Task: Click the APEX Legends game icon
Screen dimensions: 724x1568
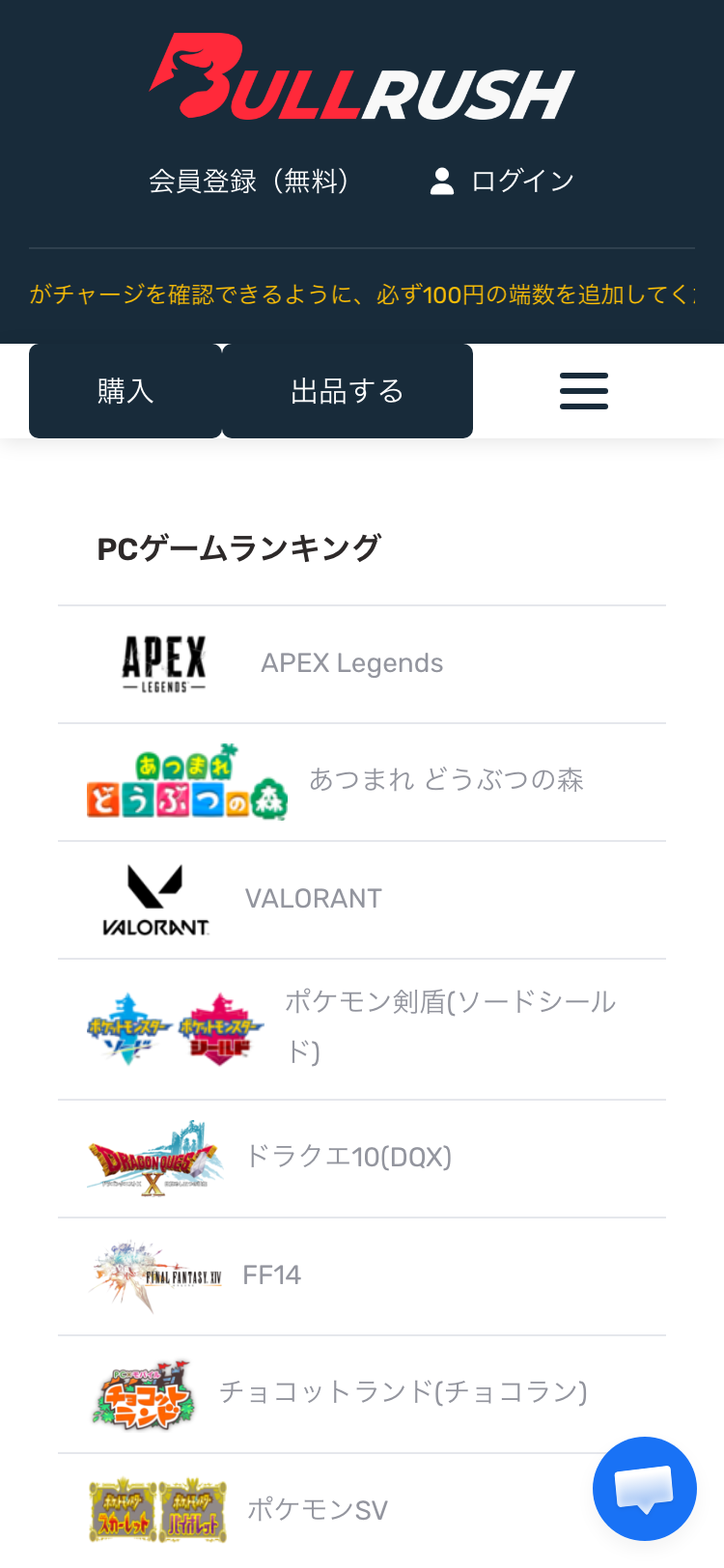Action: [163, 662]
